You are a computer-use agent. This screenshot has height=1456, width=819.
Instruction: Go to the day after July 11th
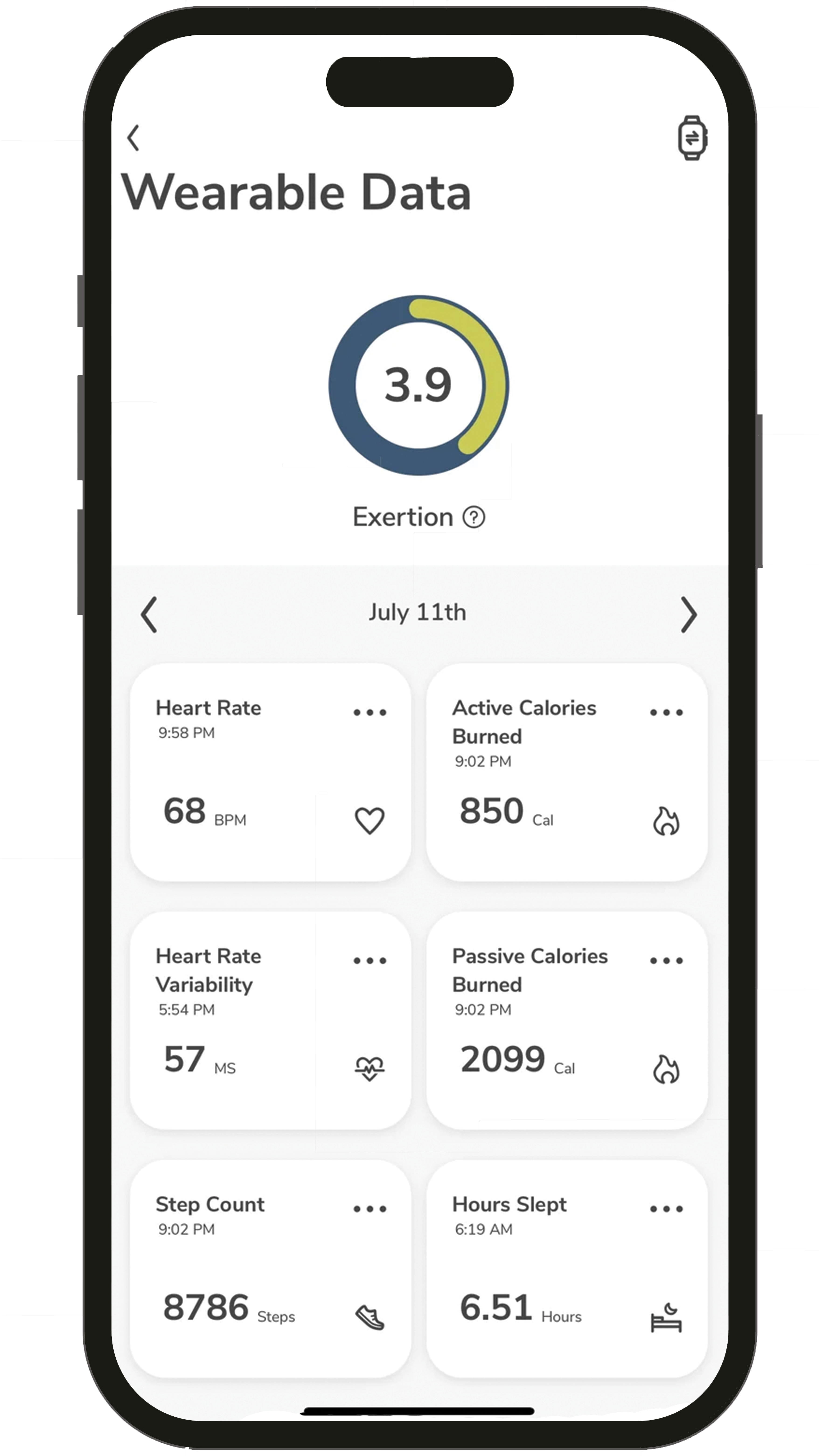[x=688, y=614]
